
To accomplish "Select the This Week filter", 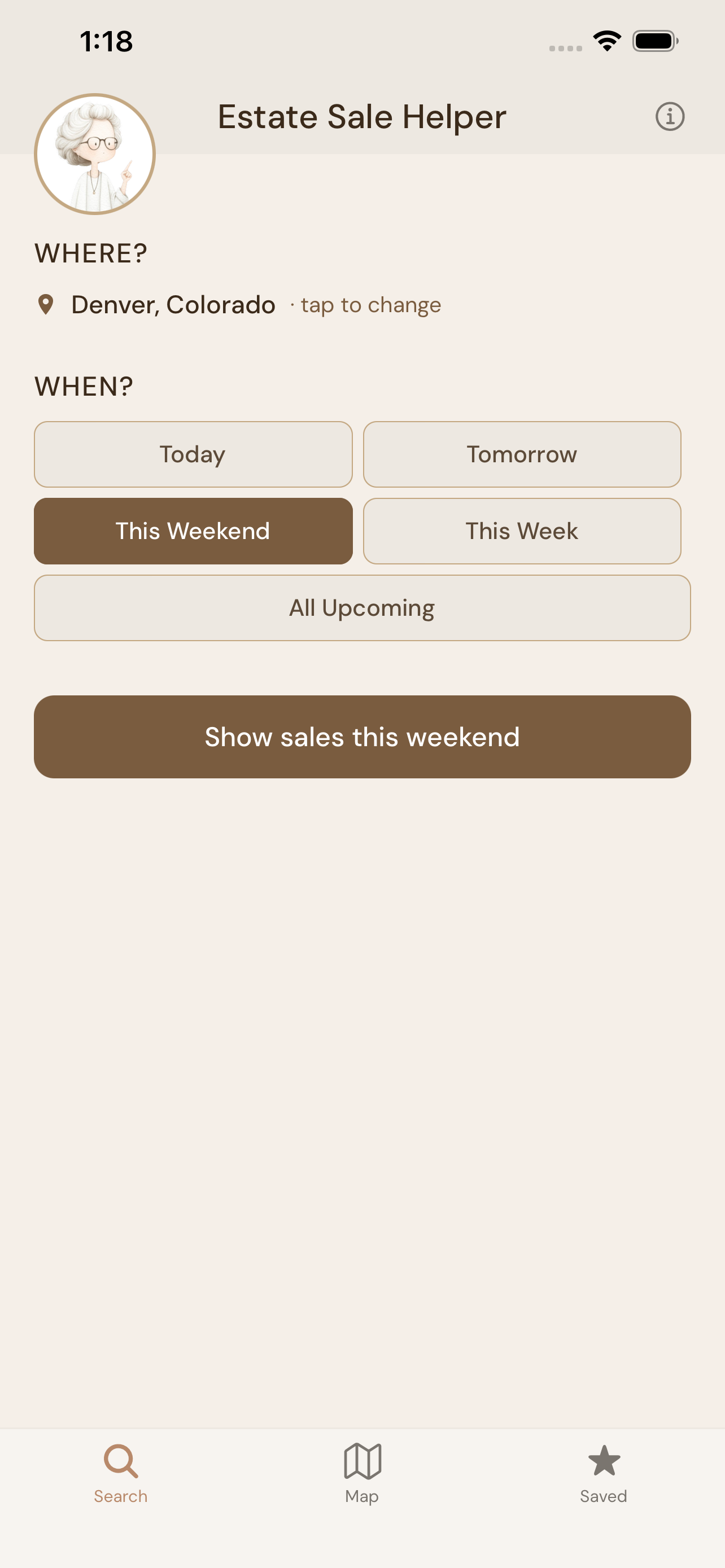I will click(522, 531).
